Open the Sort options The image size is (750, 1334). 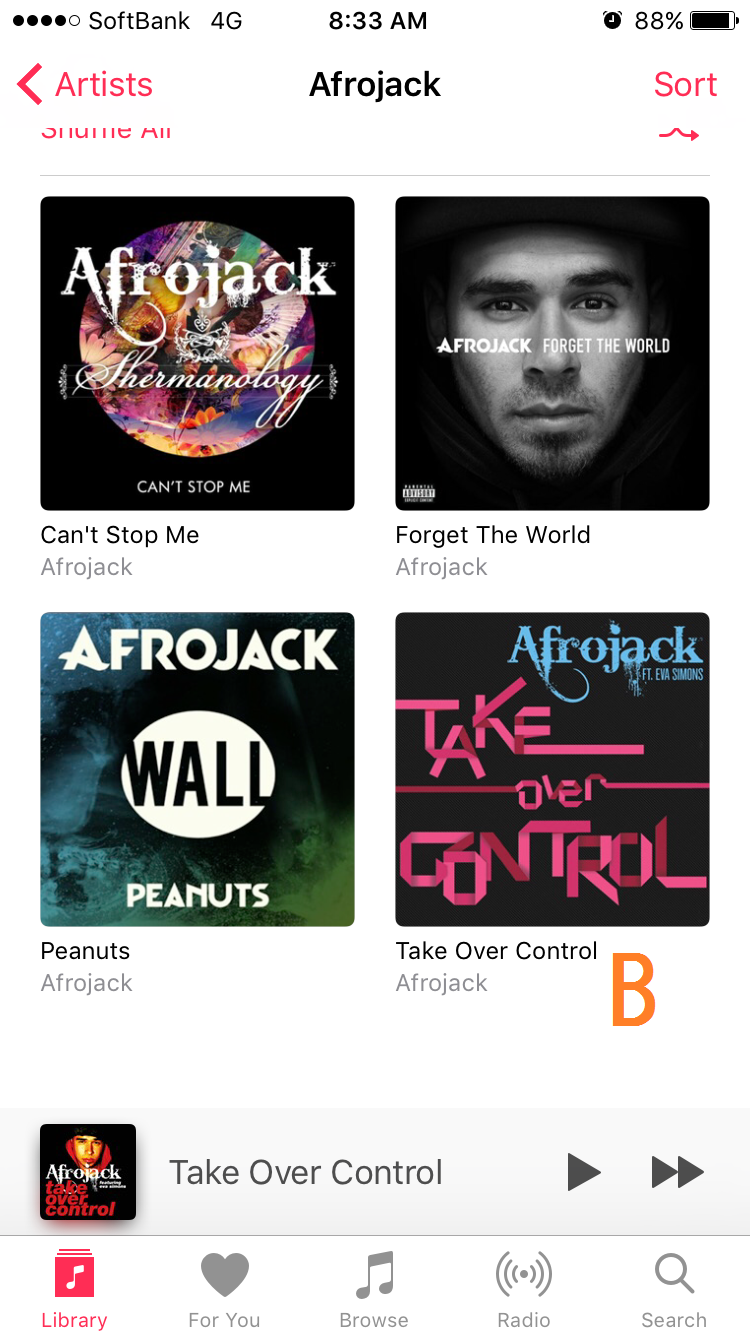pyautogui.click(x=685, y=85)
